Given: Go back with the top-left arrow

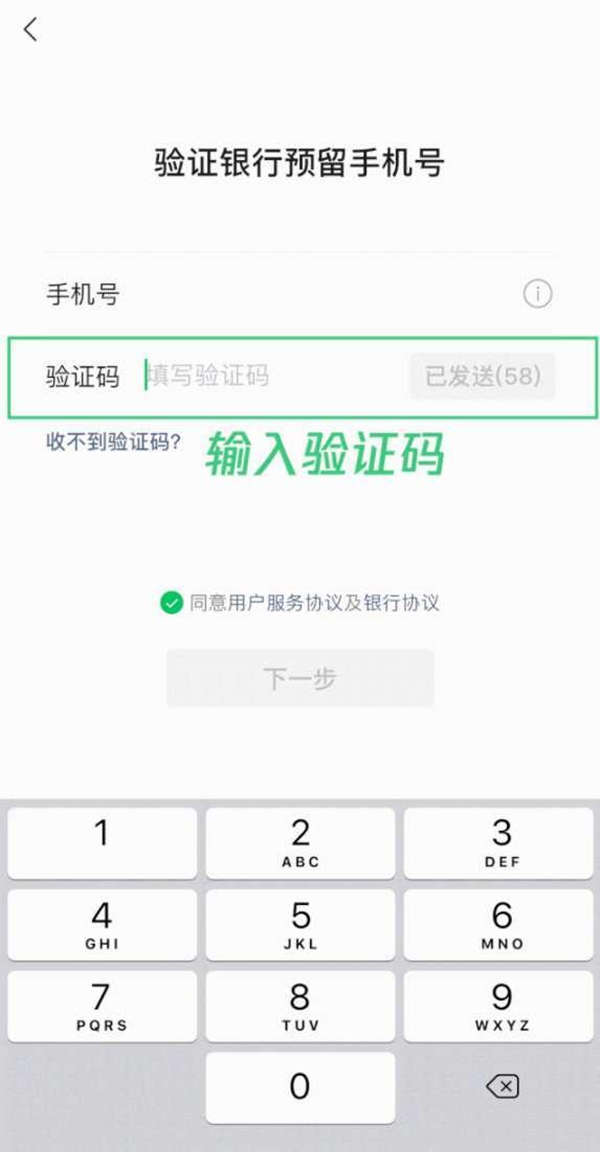Looking at the screenshot, I should pyautogui.click(x=30, y=29).
